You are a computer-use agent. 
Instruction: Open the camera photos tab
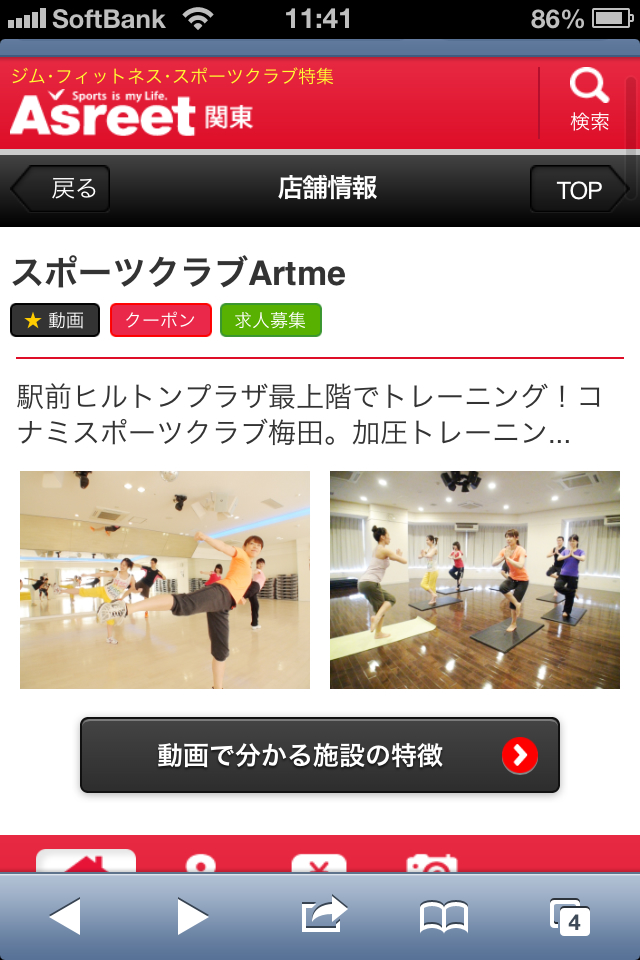point(432,863)
